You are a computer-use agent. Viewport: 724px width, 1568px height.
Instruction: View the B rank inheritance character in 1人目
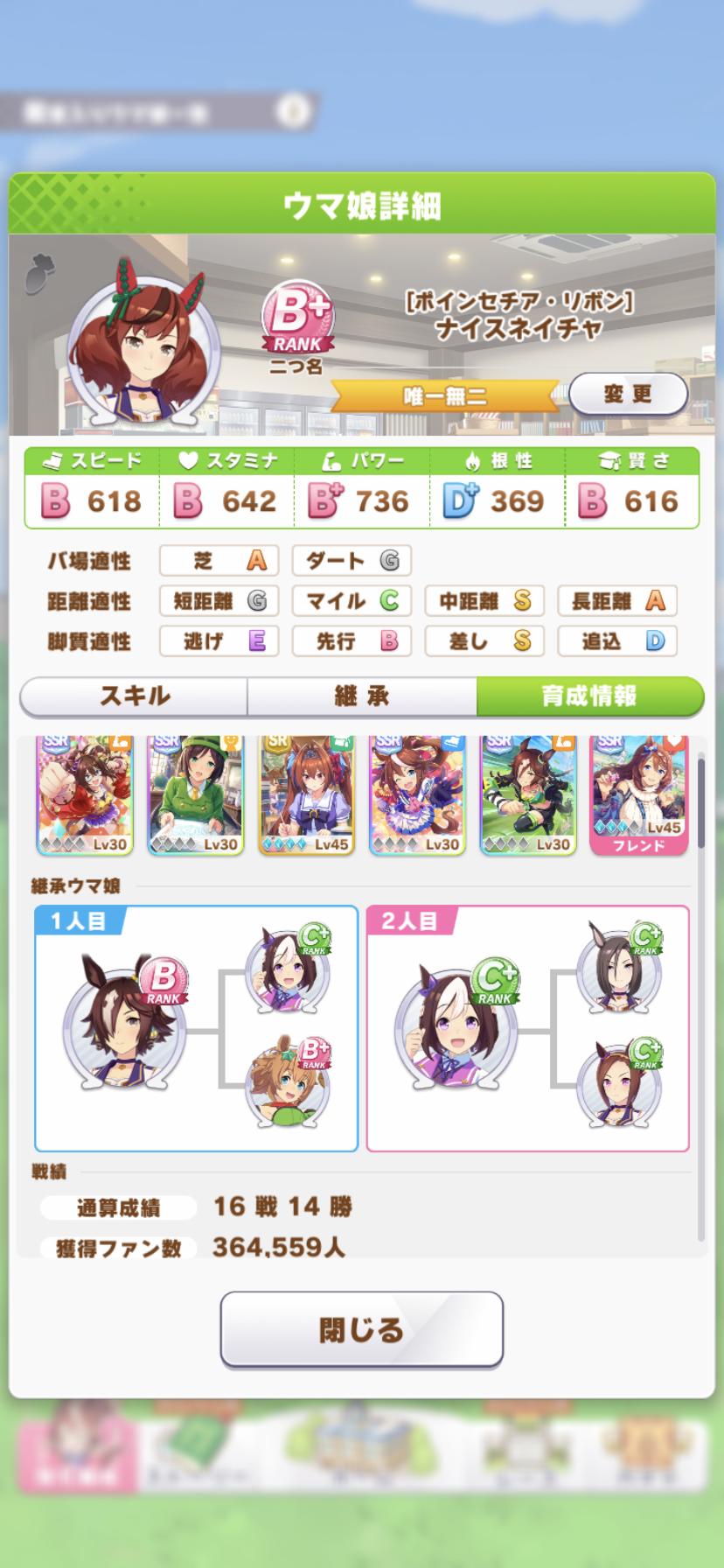(123, 1024)
